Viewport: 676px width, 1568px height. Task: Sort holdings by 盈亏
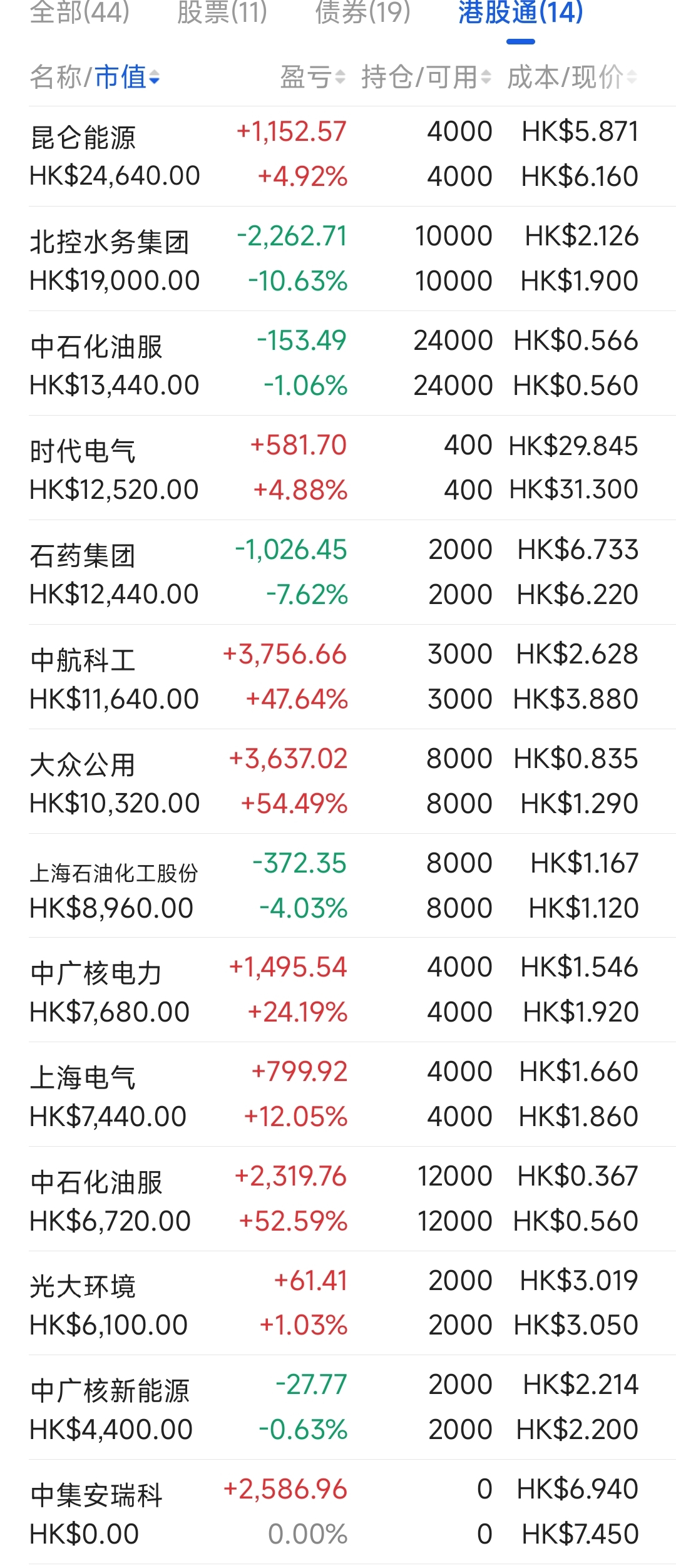312,78
